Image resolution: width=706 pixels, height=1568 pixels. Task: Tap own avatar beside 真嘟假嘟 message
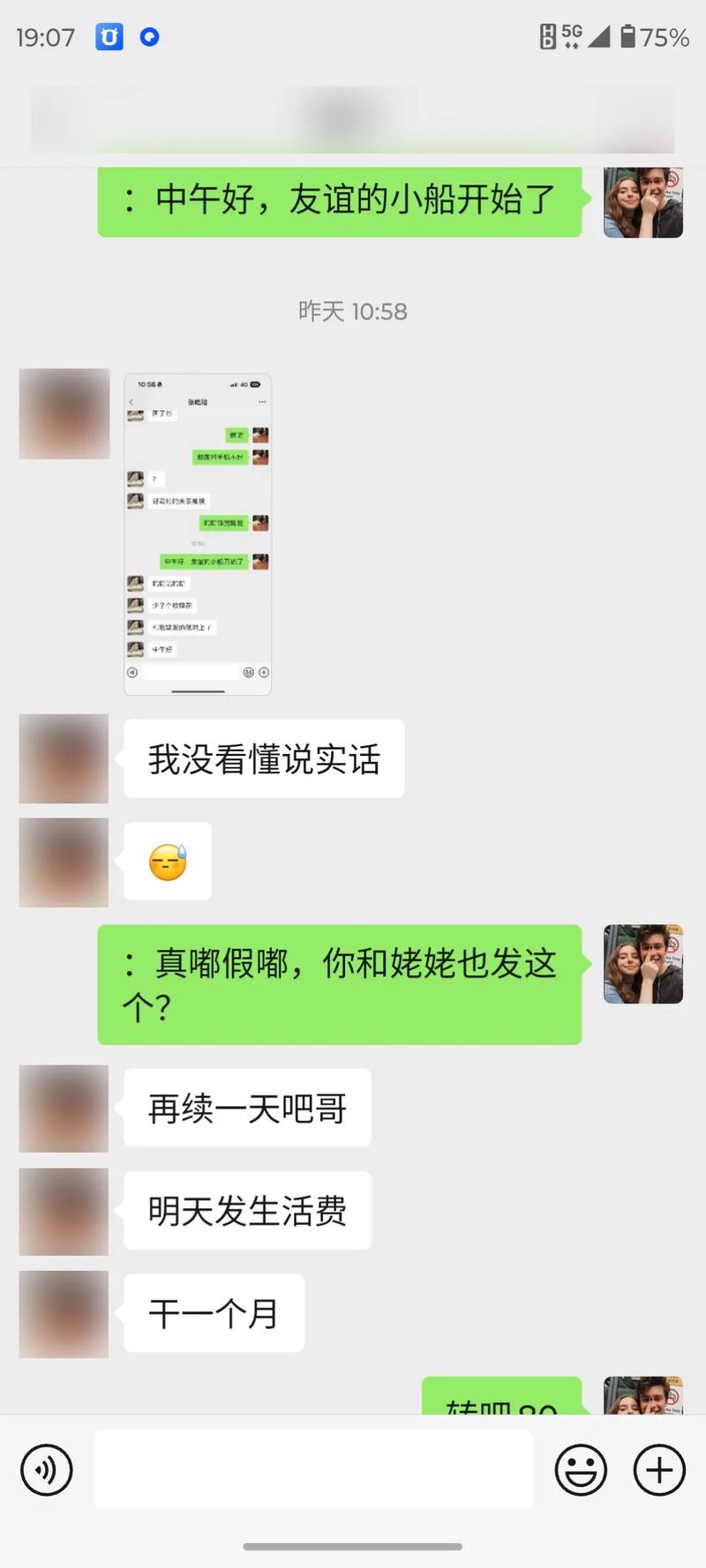coord(642,964)
